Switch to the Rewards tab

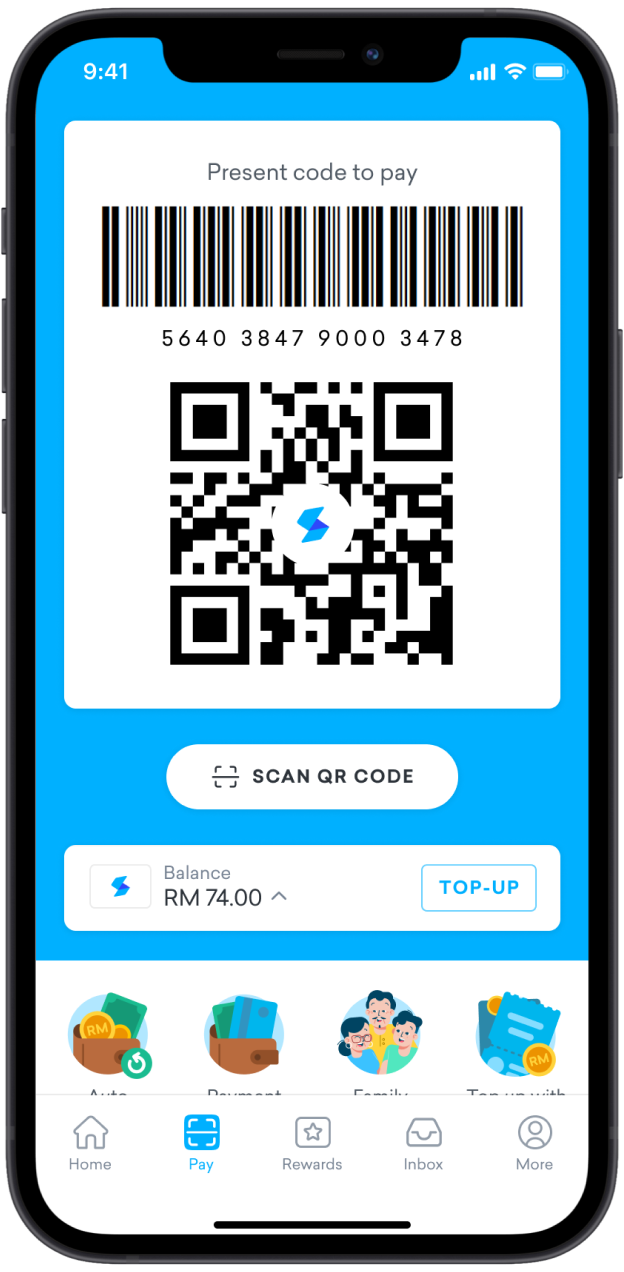click(x=312, y=1143)
